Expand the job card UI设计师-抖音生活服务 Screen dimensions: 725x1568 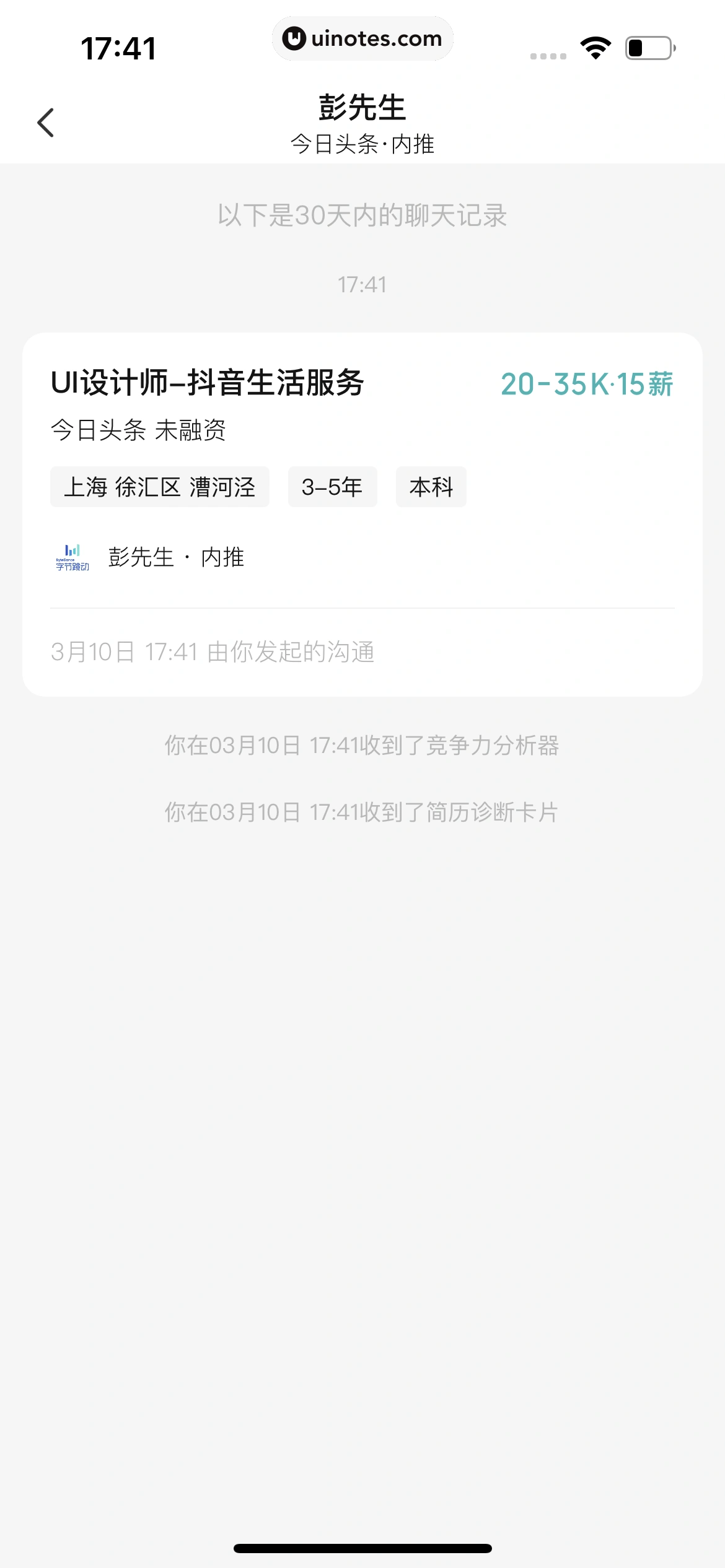(209, 382)
